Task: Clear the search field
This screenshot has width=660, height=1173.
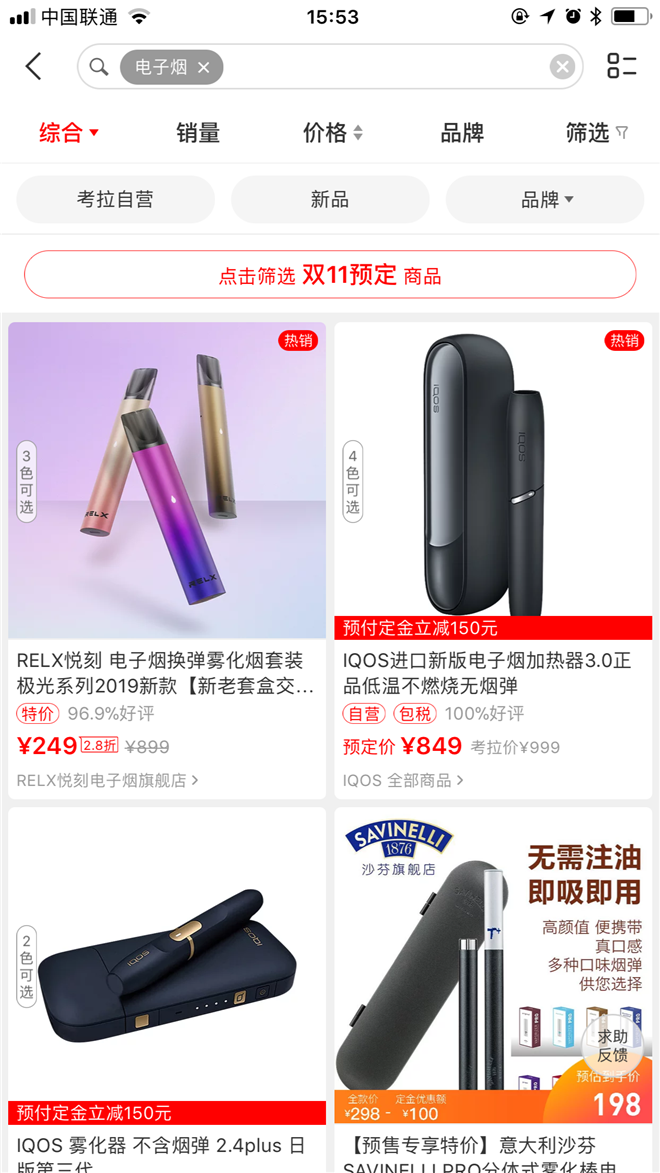Action: point(563,67)
